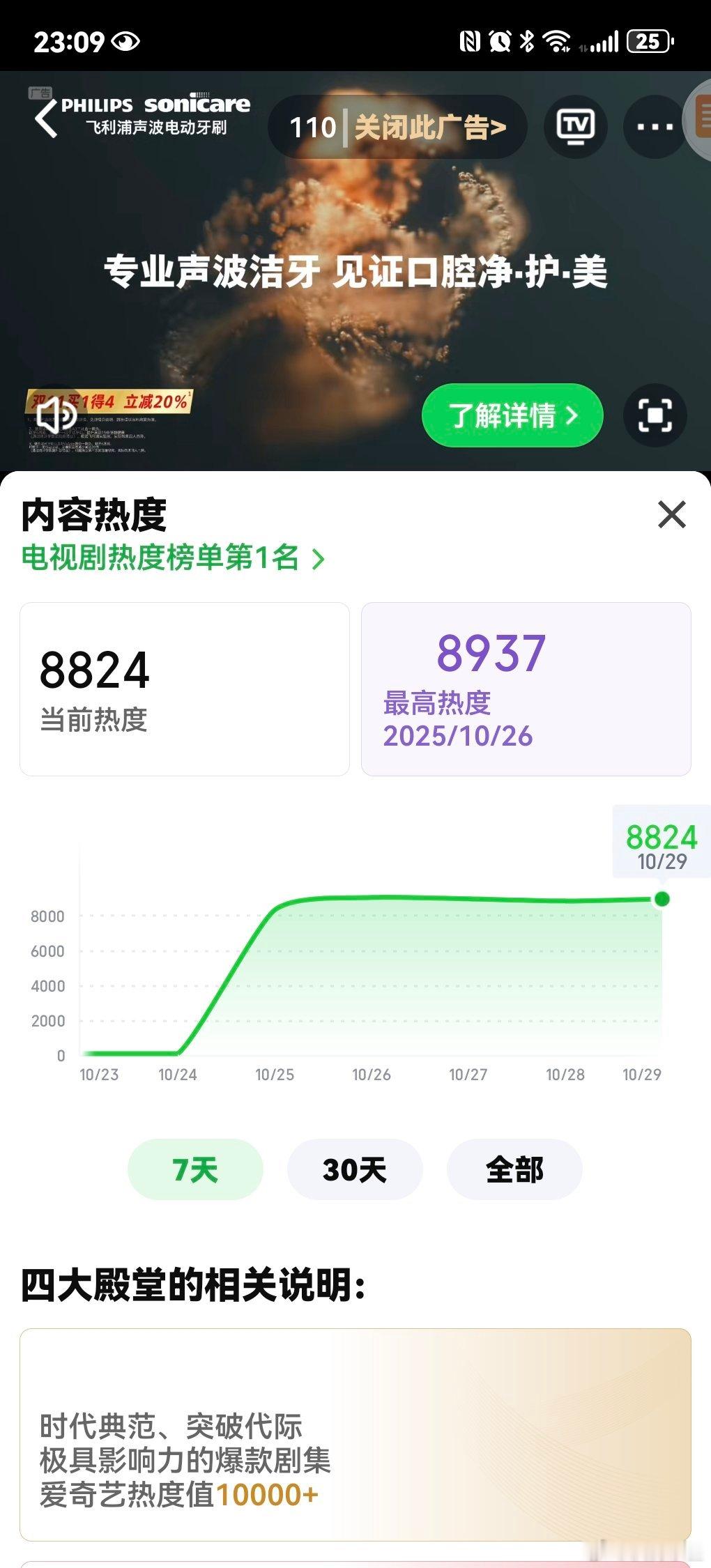Image resolution: width=711 pixels, height=1568 pixels.
Task: Open 了解详情 ad details chevron
Action: click(512, 415)
